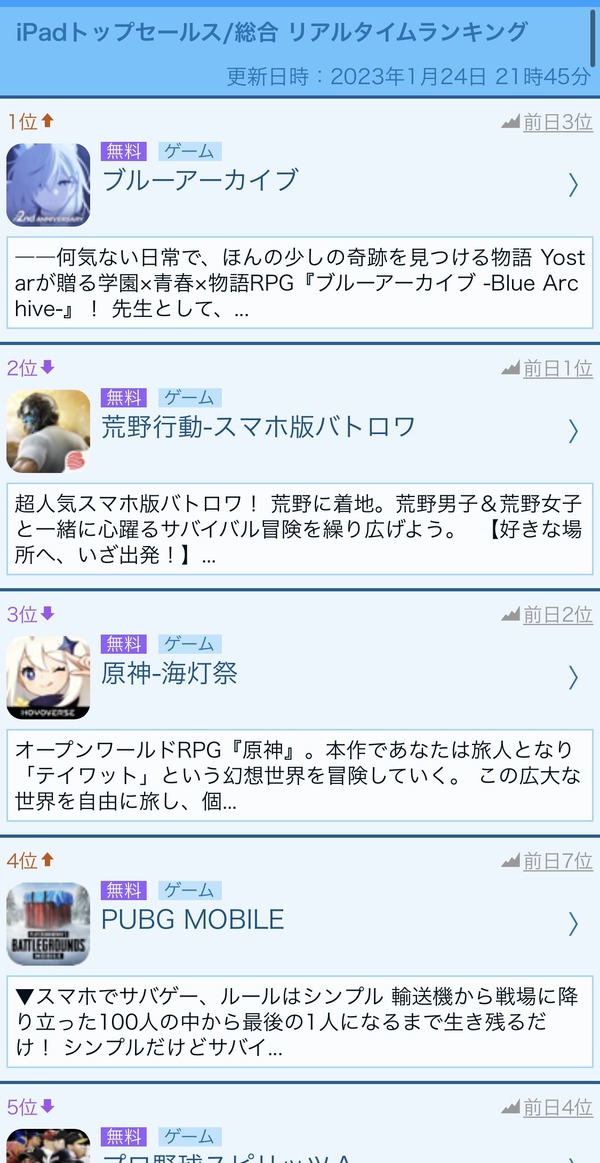Tap the chevron beside PUBG MOBILE

(573, 923)
